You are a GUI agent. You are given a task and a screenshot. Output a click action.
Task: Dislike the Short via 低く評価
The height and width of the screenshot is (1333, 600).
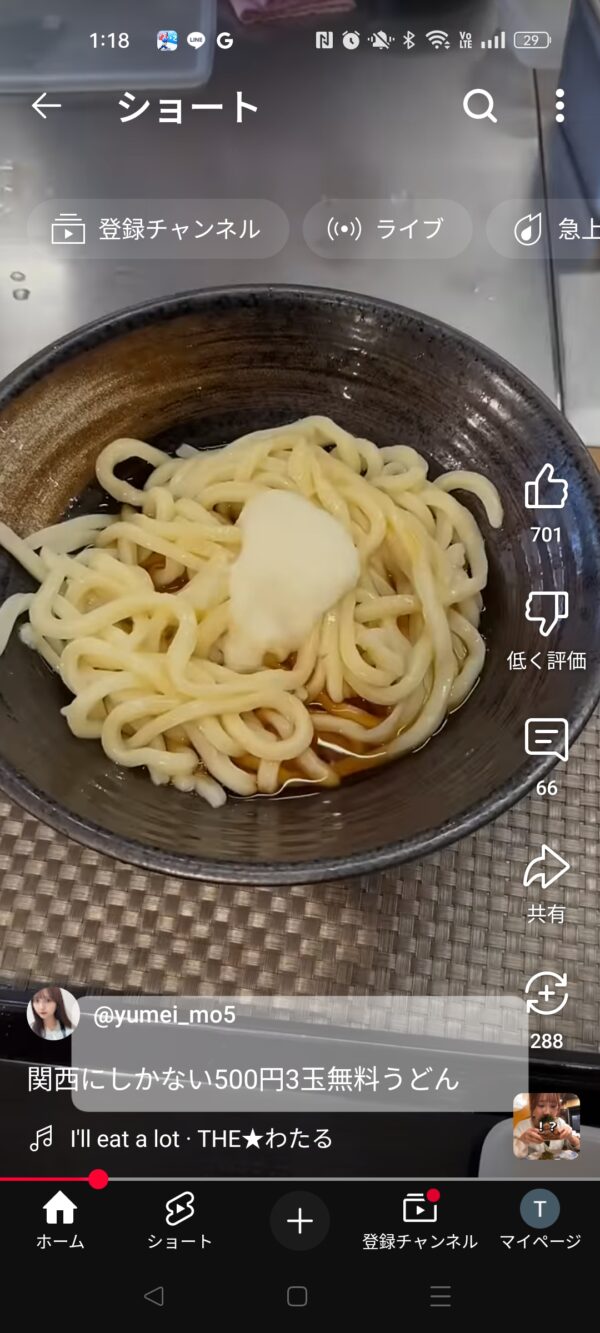pyautogui.click(x=546, y=615)
